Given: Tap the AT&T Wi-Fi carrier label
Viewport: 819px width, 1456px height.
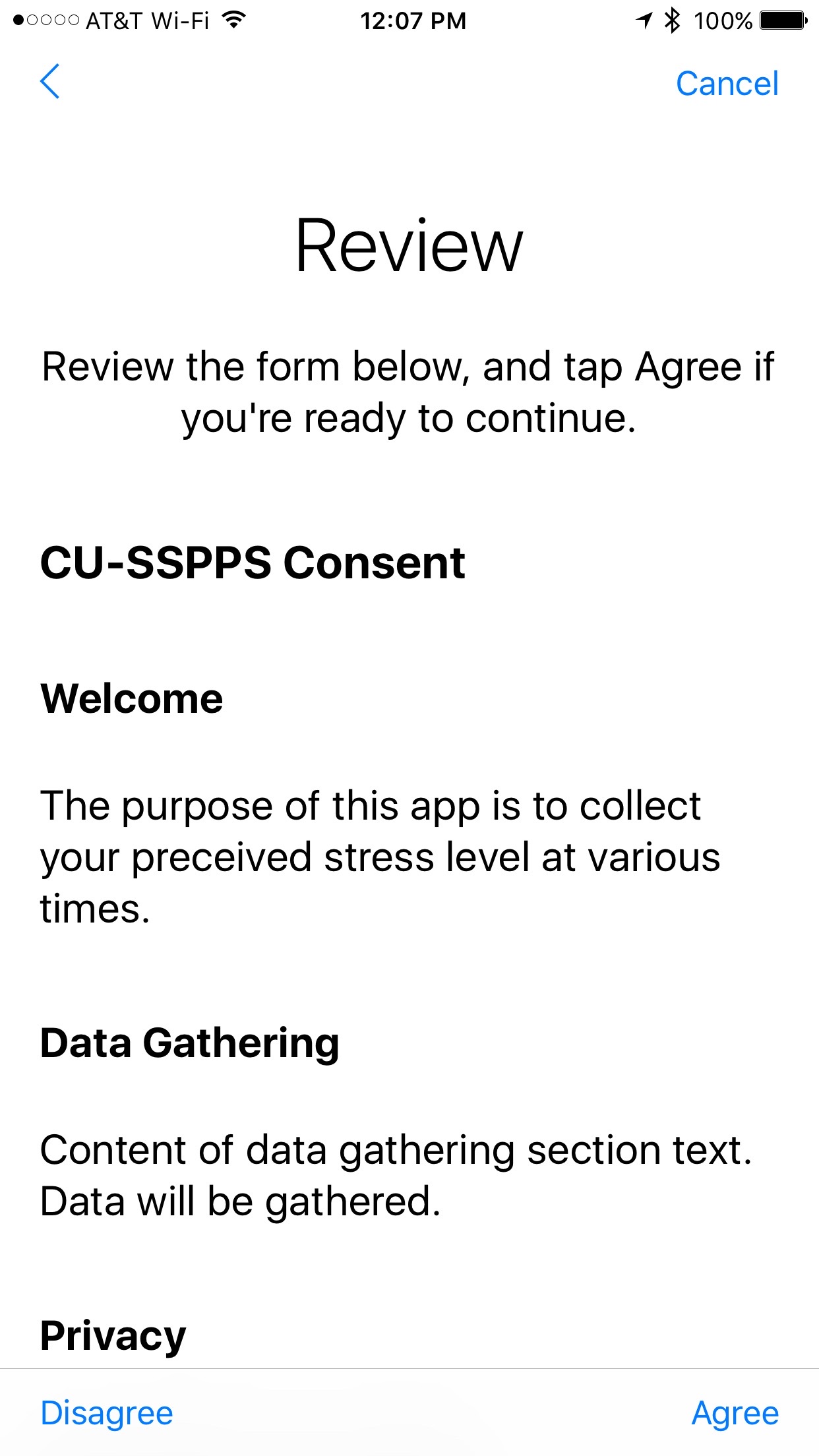Looking at the screenshot, I should 148,20.
